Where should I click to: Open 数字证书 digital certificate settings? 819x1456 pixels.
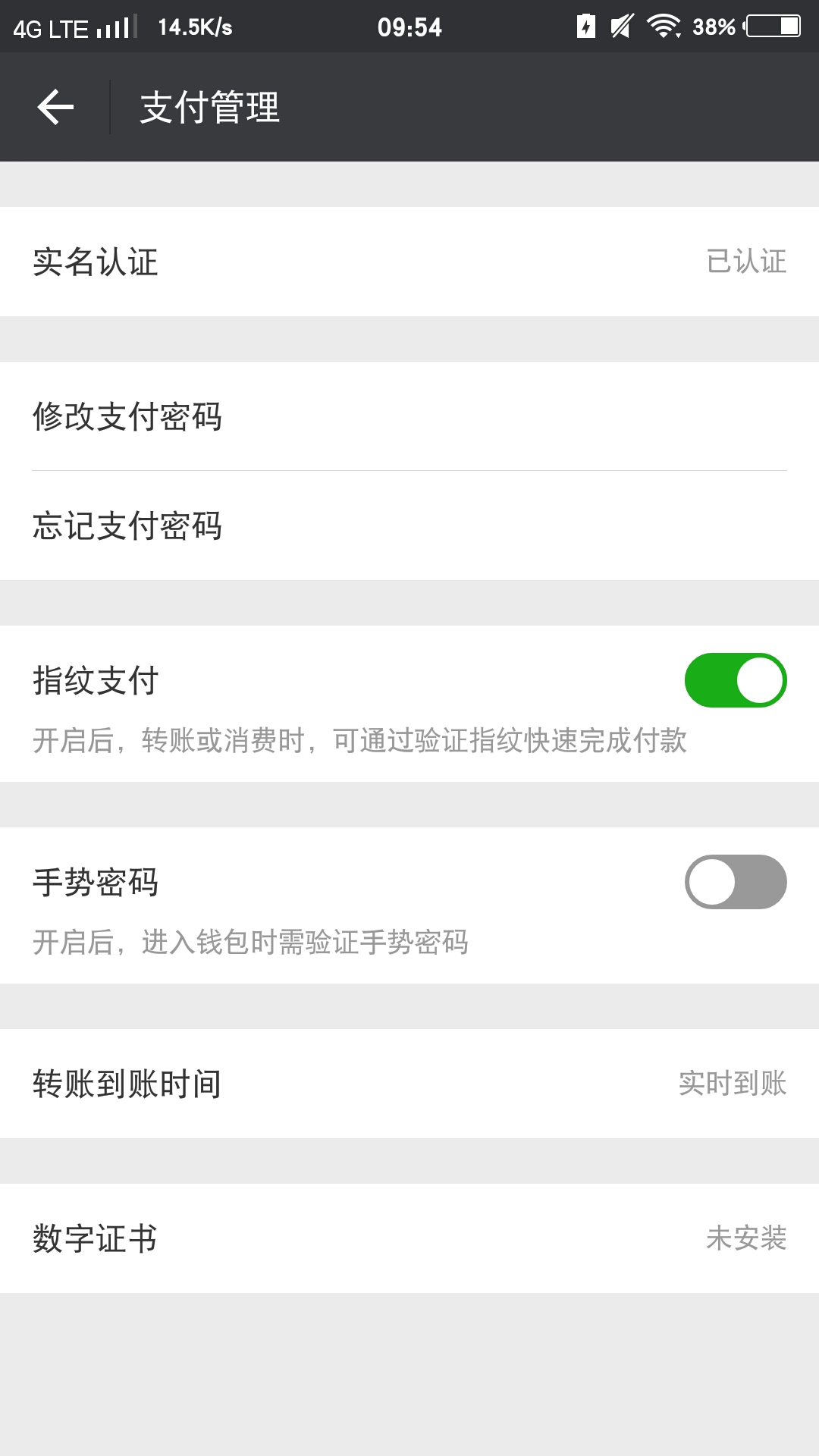coord(409,1235)
